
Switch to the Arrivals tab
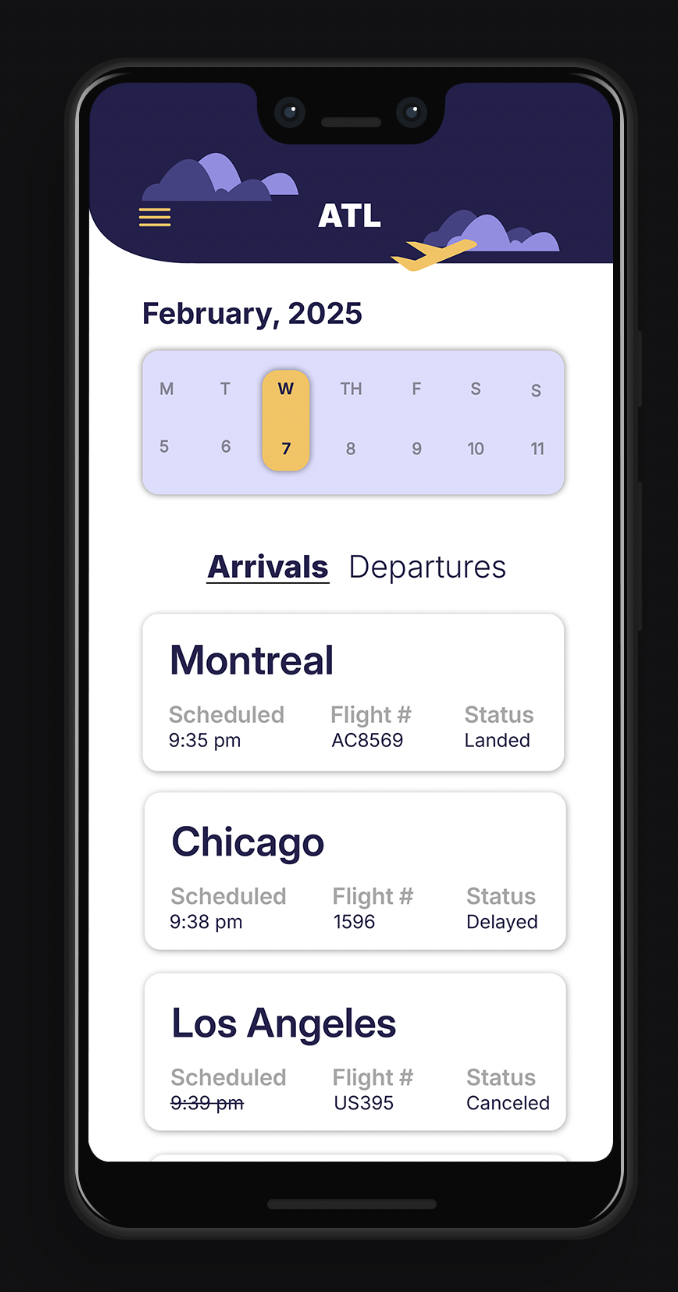[268, 567]
